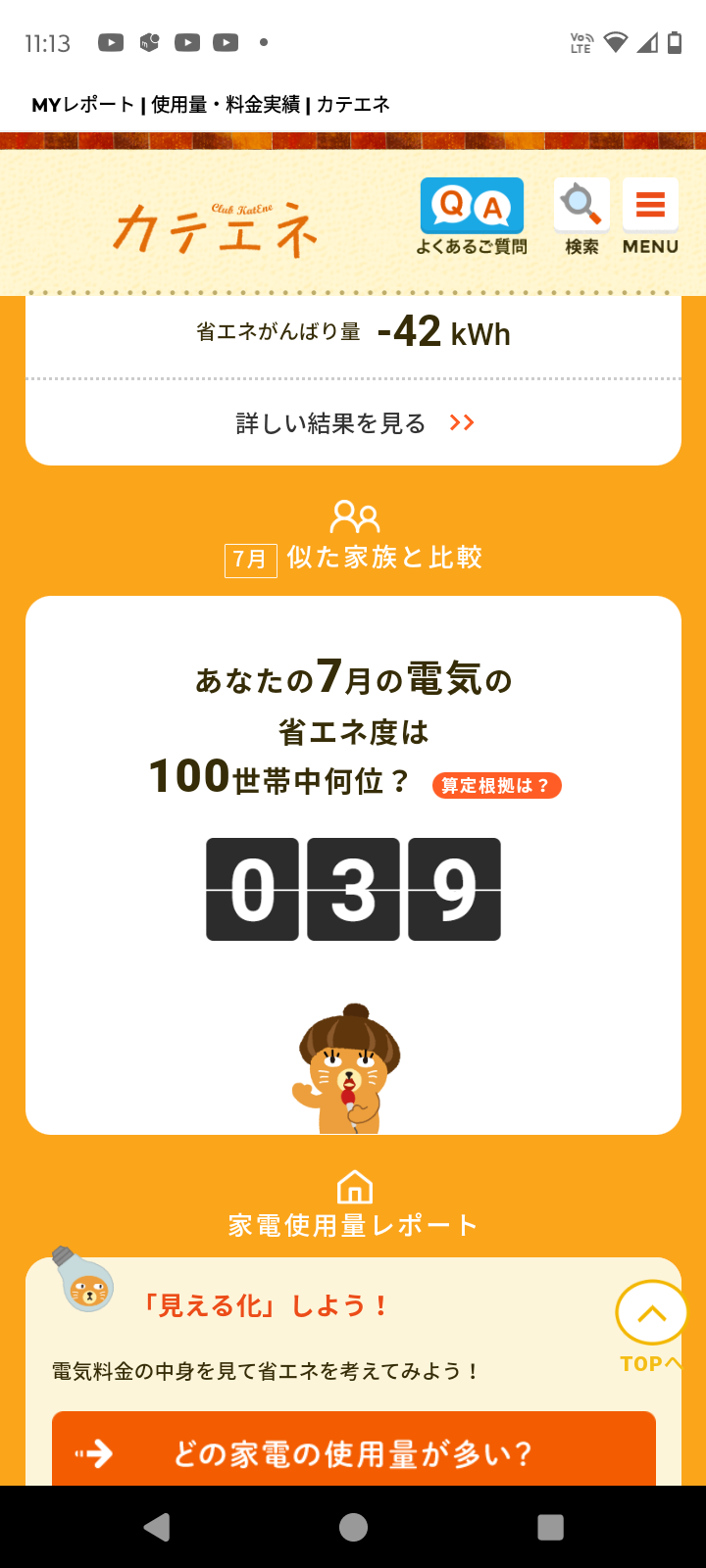Tap どの家電の使用量が多い？ button
706x1568 pixels.
[353, 1452]
